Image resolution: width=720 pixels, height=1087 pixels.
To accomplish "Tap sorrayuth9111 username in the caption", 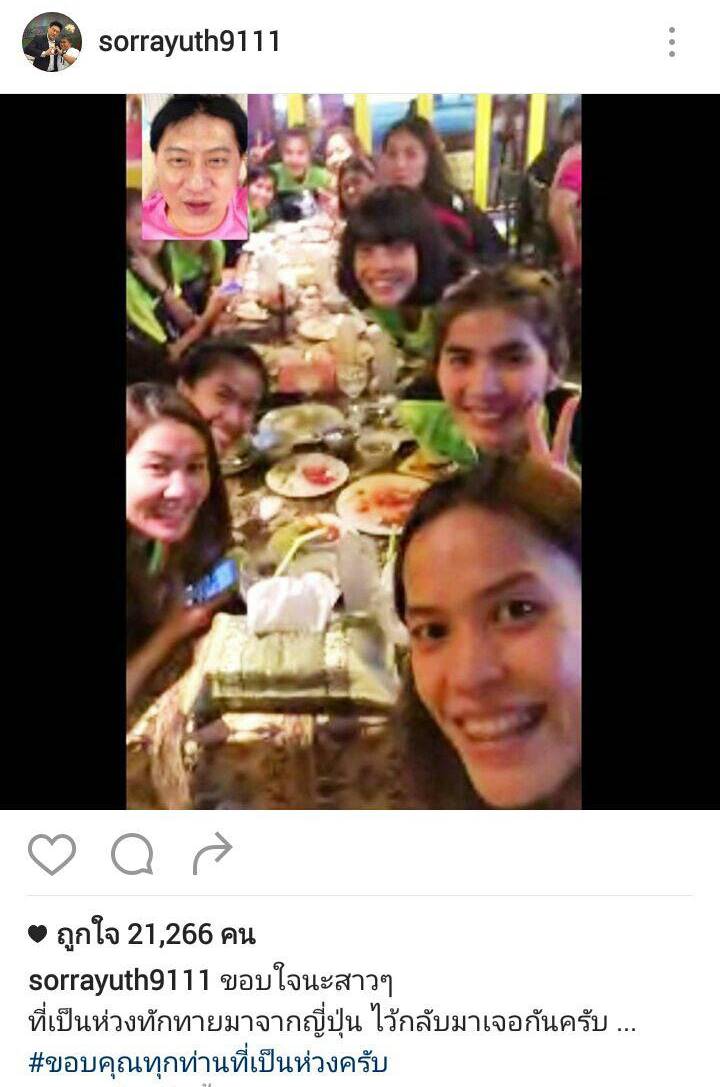I will pos(119,980).
